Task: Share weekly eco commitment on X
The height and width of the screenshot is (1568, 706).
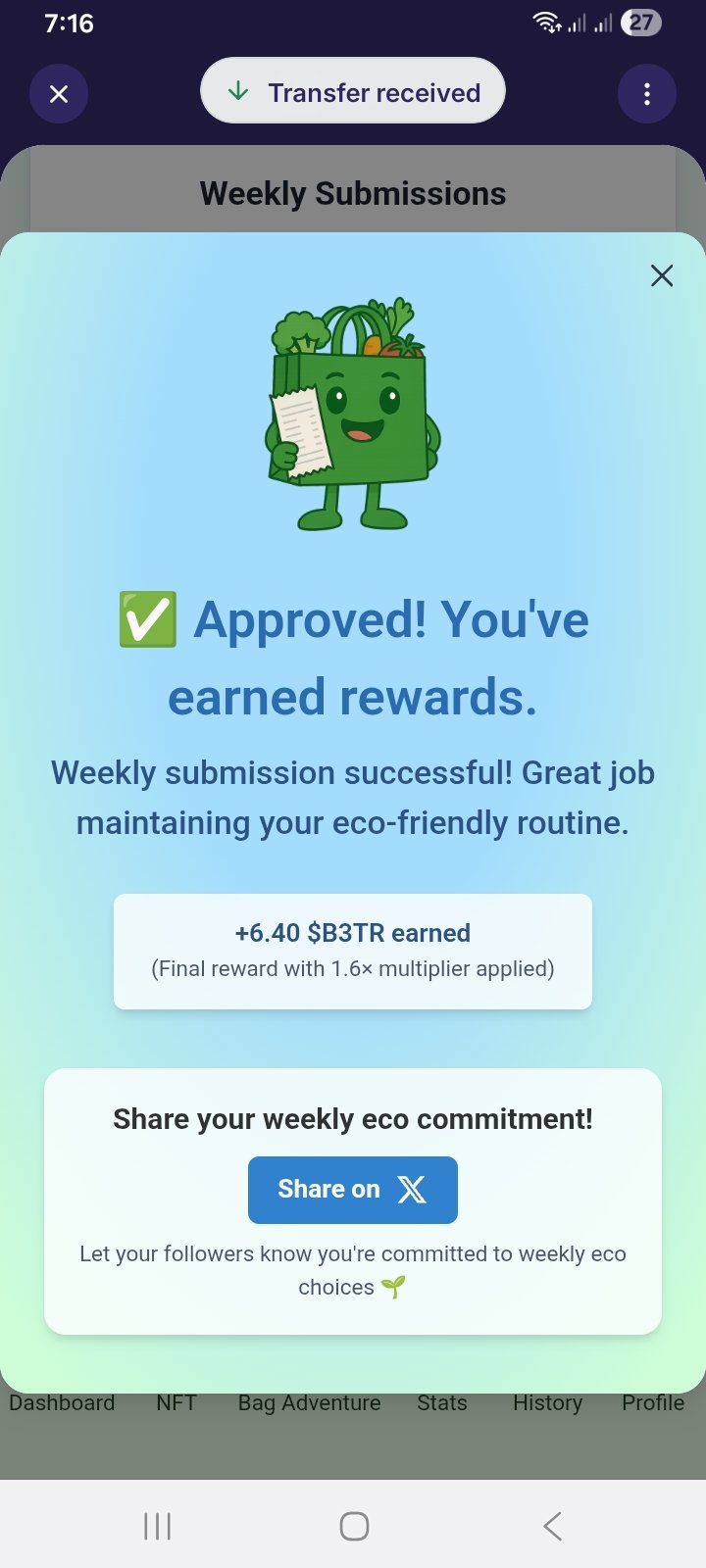Action: [353, 1190]
